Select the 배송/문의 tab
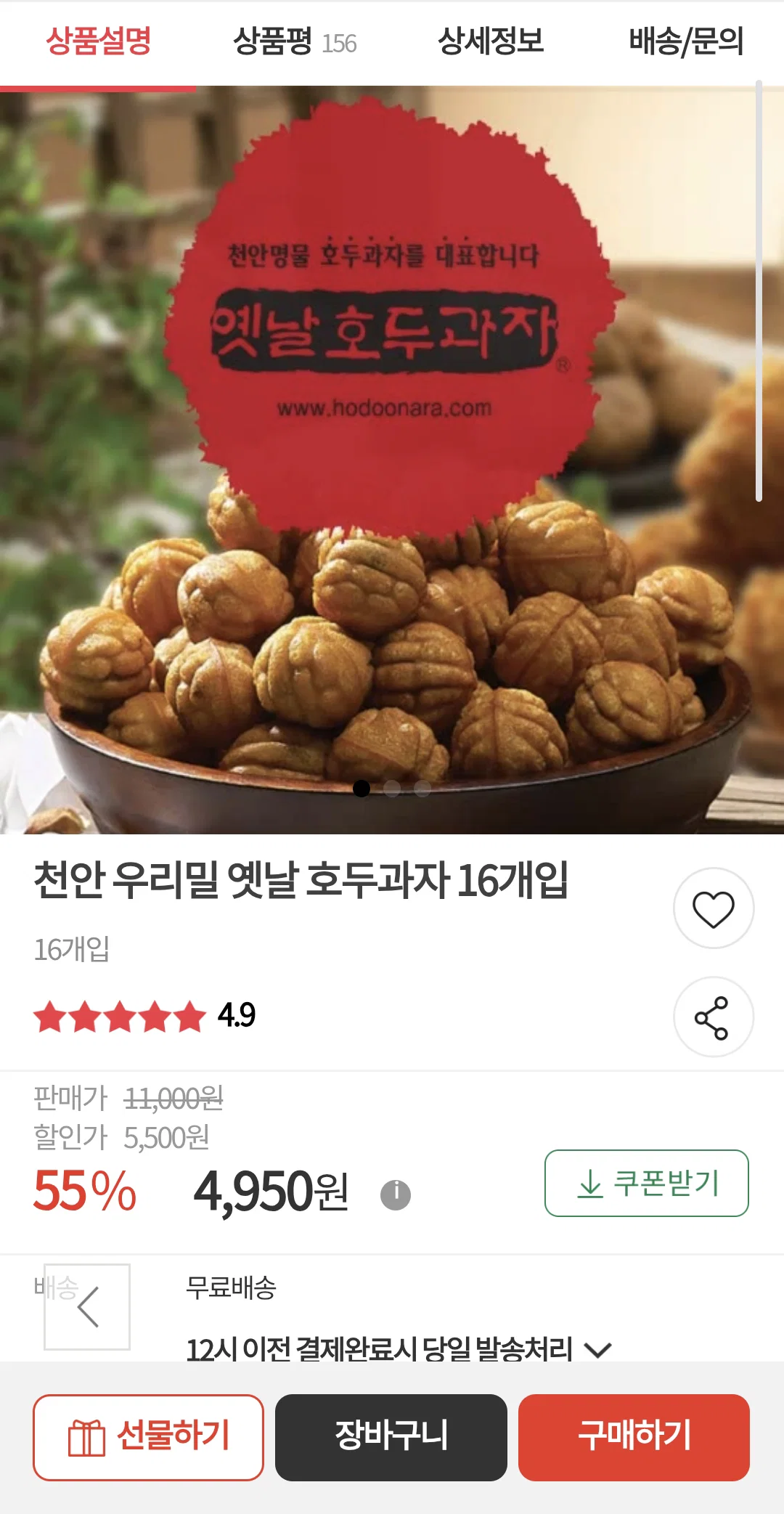This screenshot has width=784, height=1514. pos(686,41)
